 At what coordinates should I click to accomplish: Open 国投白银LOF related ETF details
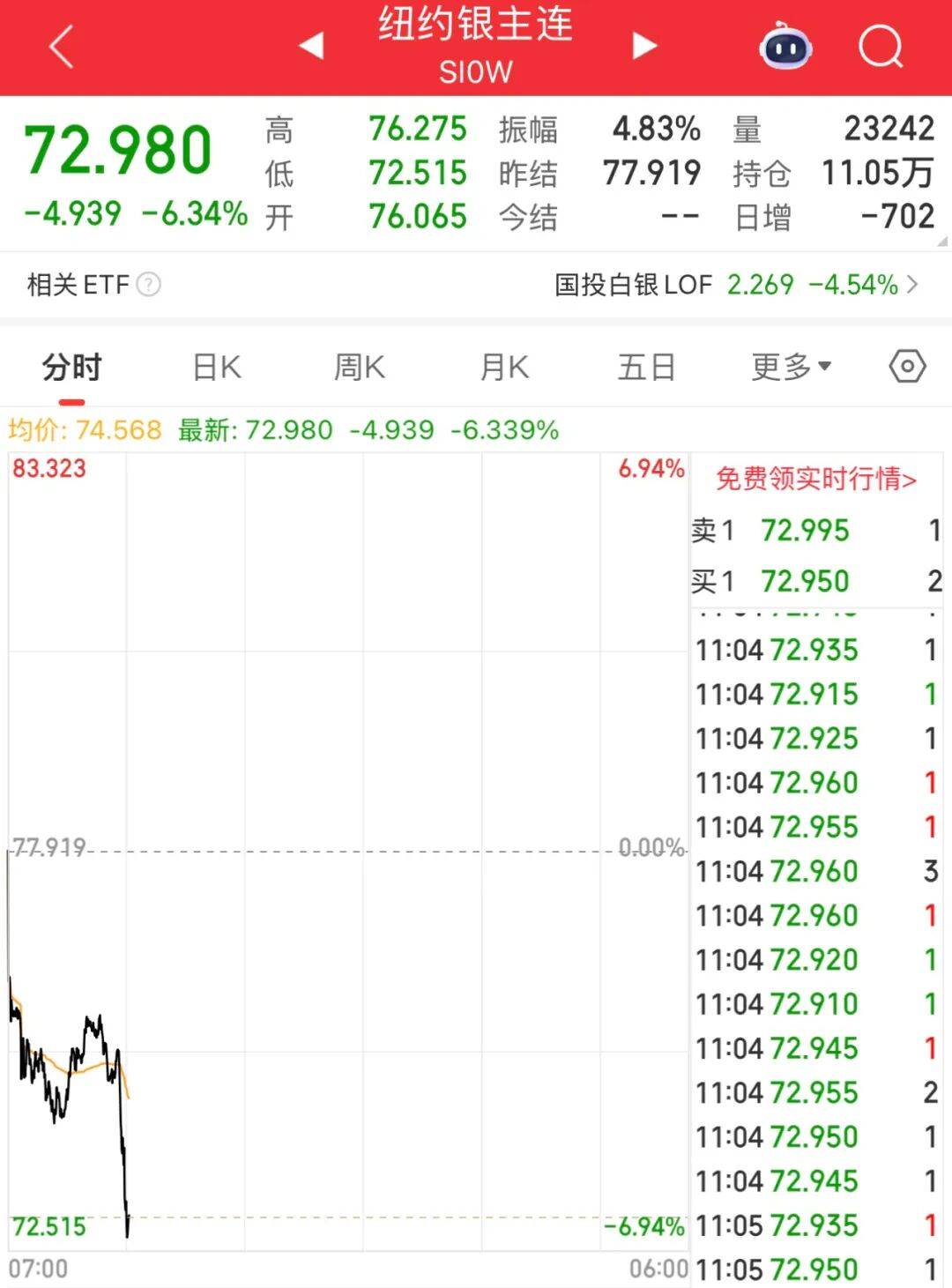(x=735, y=285)
